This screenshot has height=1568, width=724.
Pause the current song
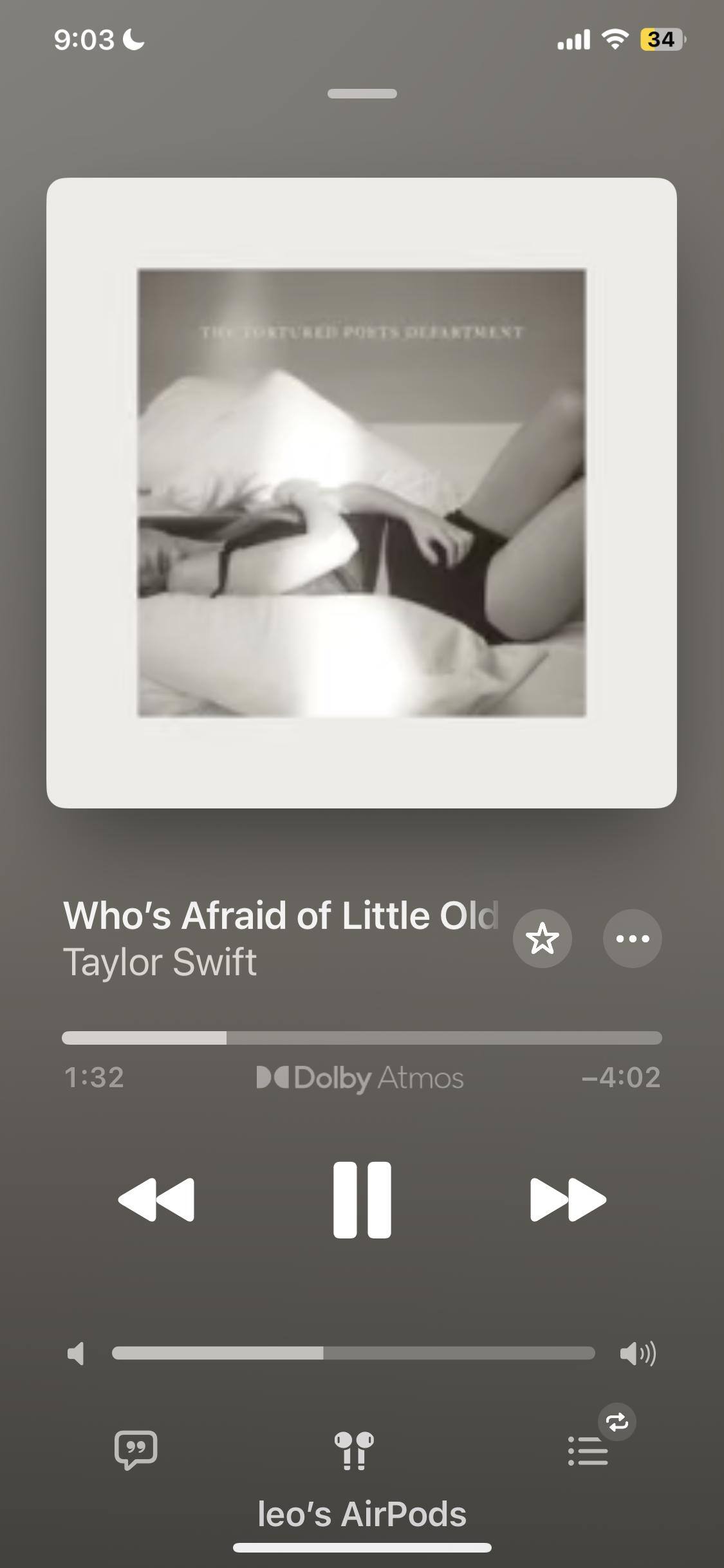pyautogui.click(x=362, y=1200)
